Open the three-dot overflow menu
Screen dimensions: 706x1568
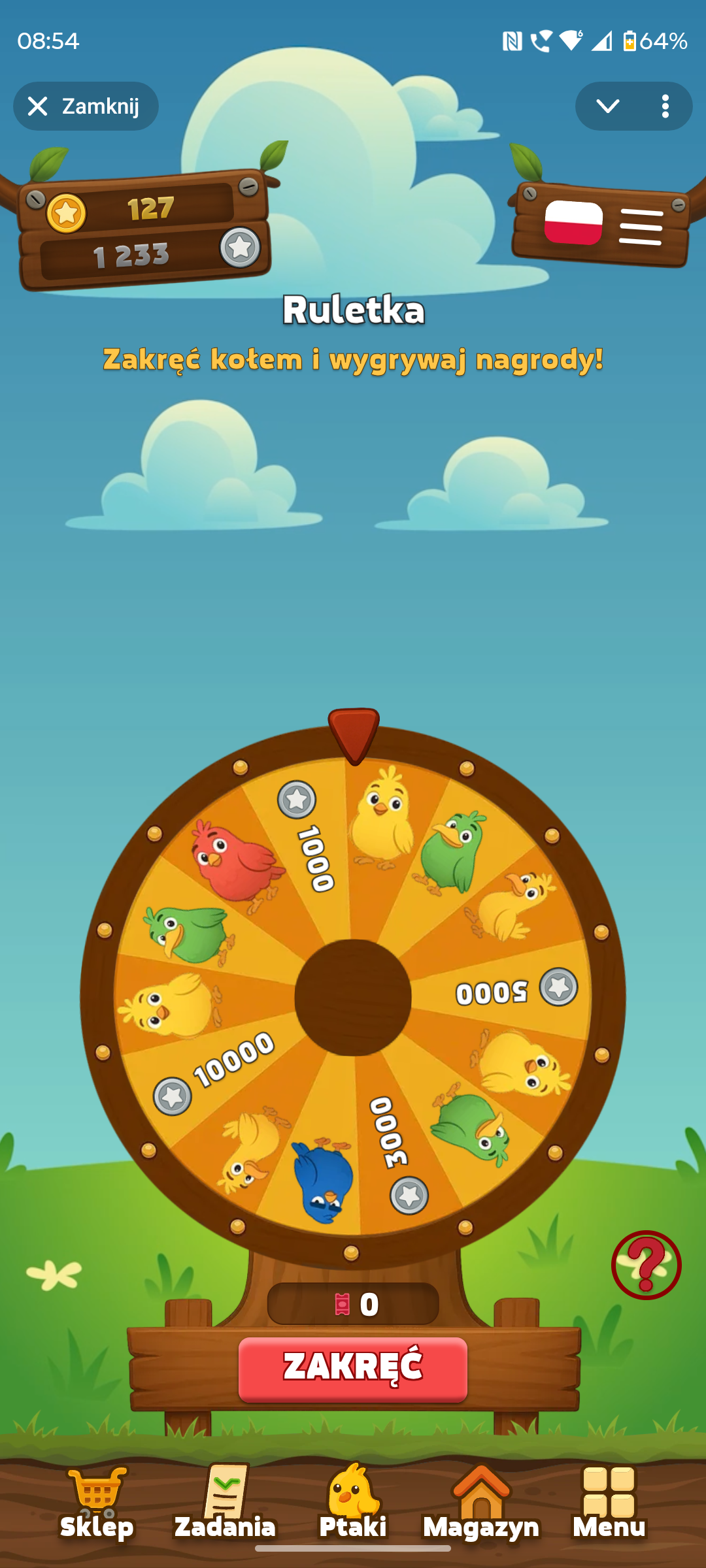pyautogui.click(x=665, y=106)
